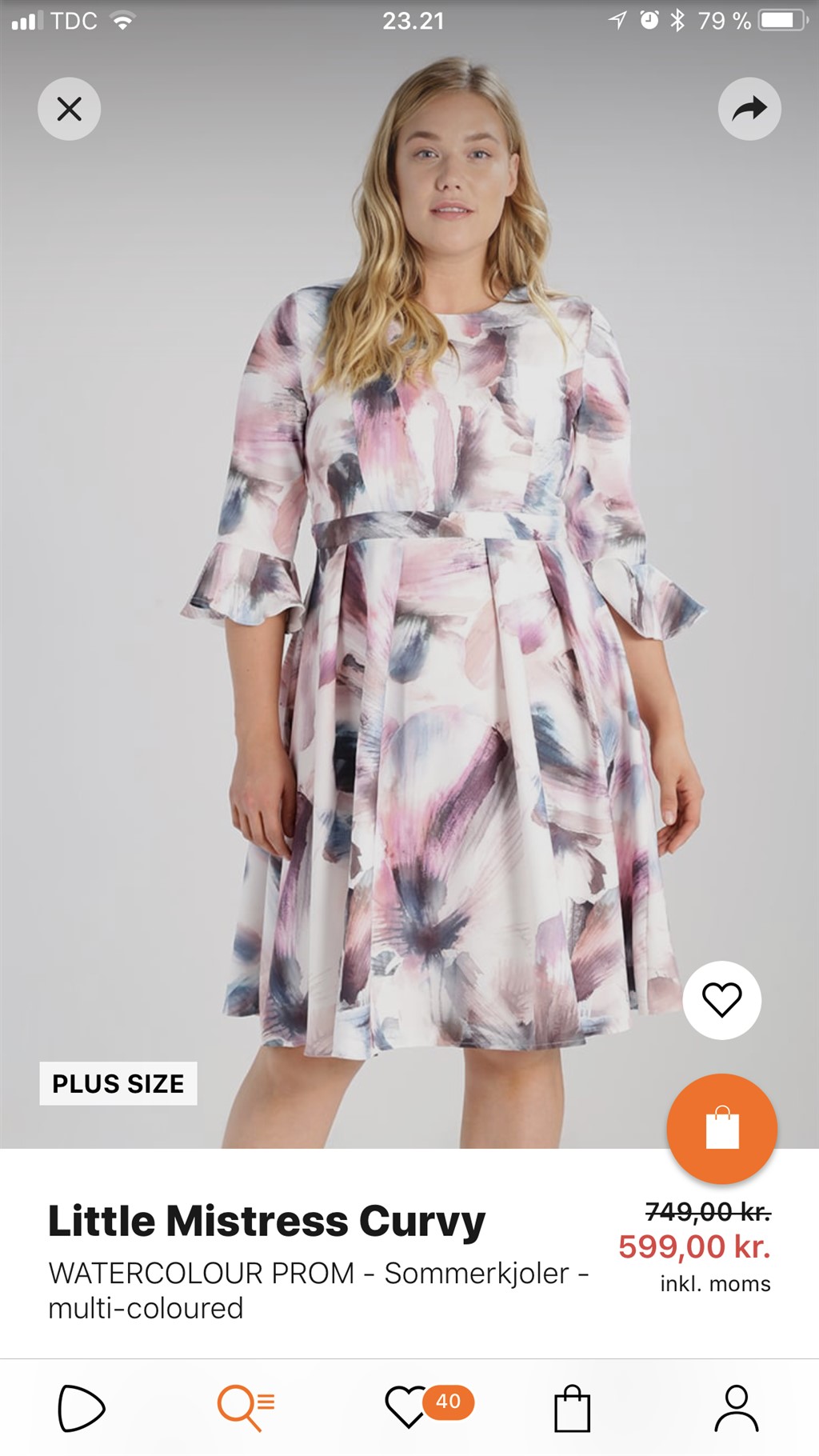Share this dress via the arrow icon
This screenshot has height=1456, width=819.
(749, 109)
